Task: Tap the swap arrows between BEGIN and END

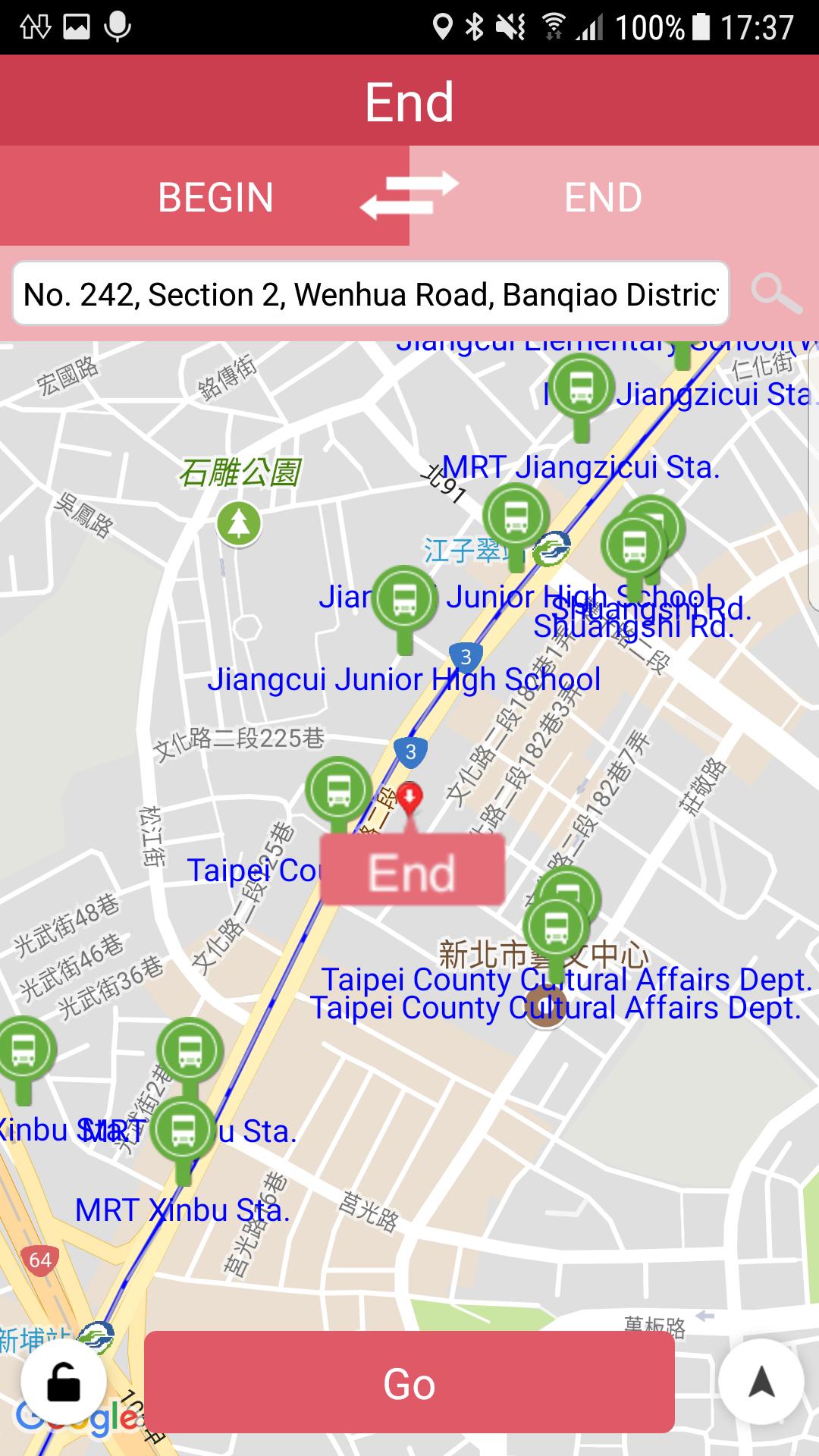Action: [410, 196]
